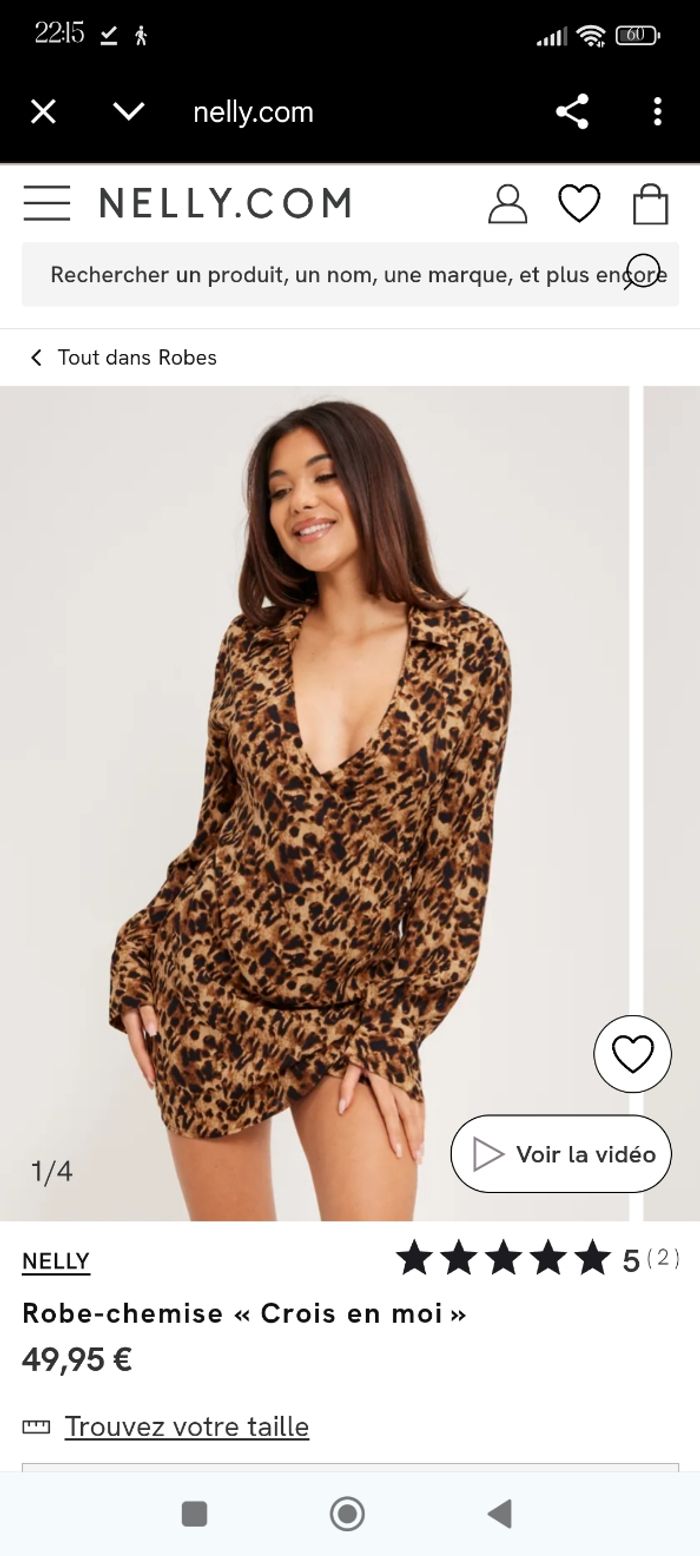View the wishlist from the header heart
700x1556 pixels.
(579, 204)
